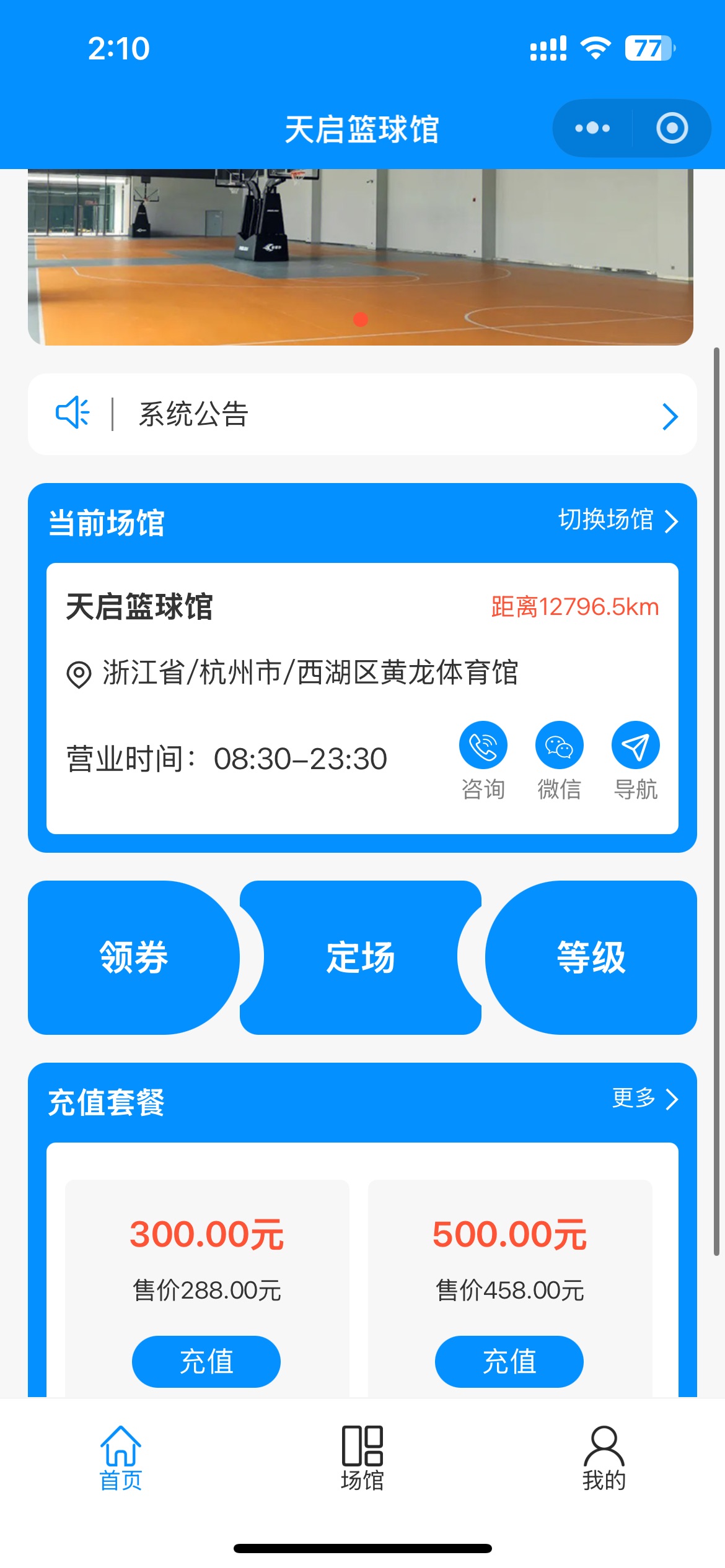Screen dimensions: 725x1568
Task: Start 导航 navigation to the venue
Action: tap(635, 746)
